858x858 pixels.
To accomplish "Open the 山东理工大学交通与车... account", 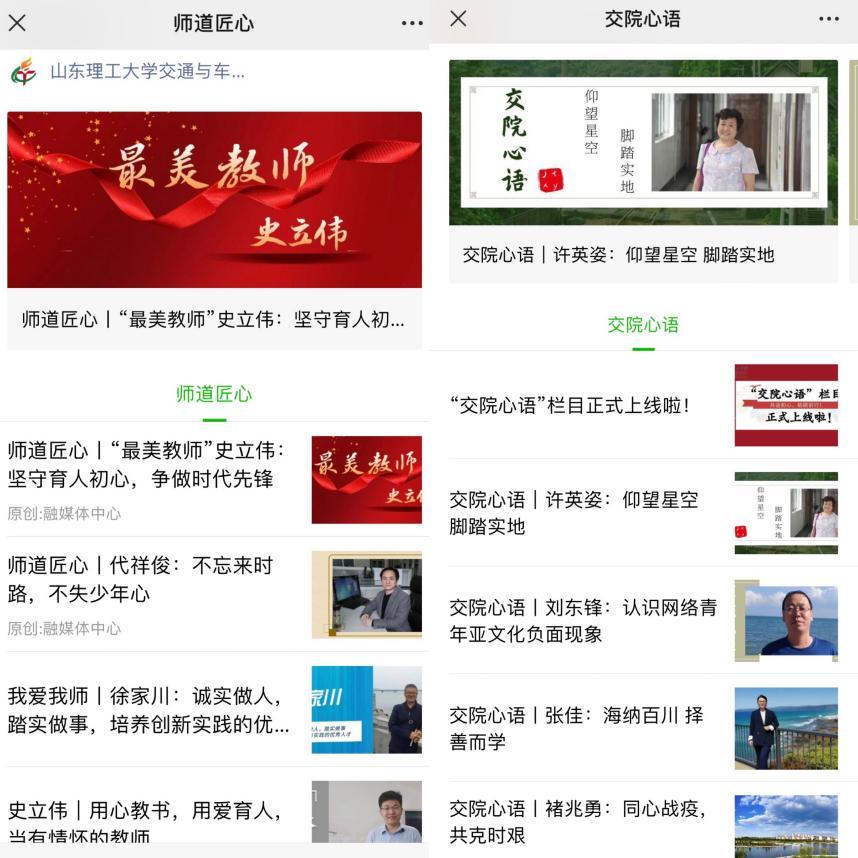I will click(147, 71).
